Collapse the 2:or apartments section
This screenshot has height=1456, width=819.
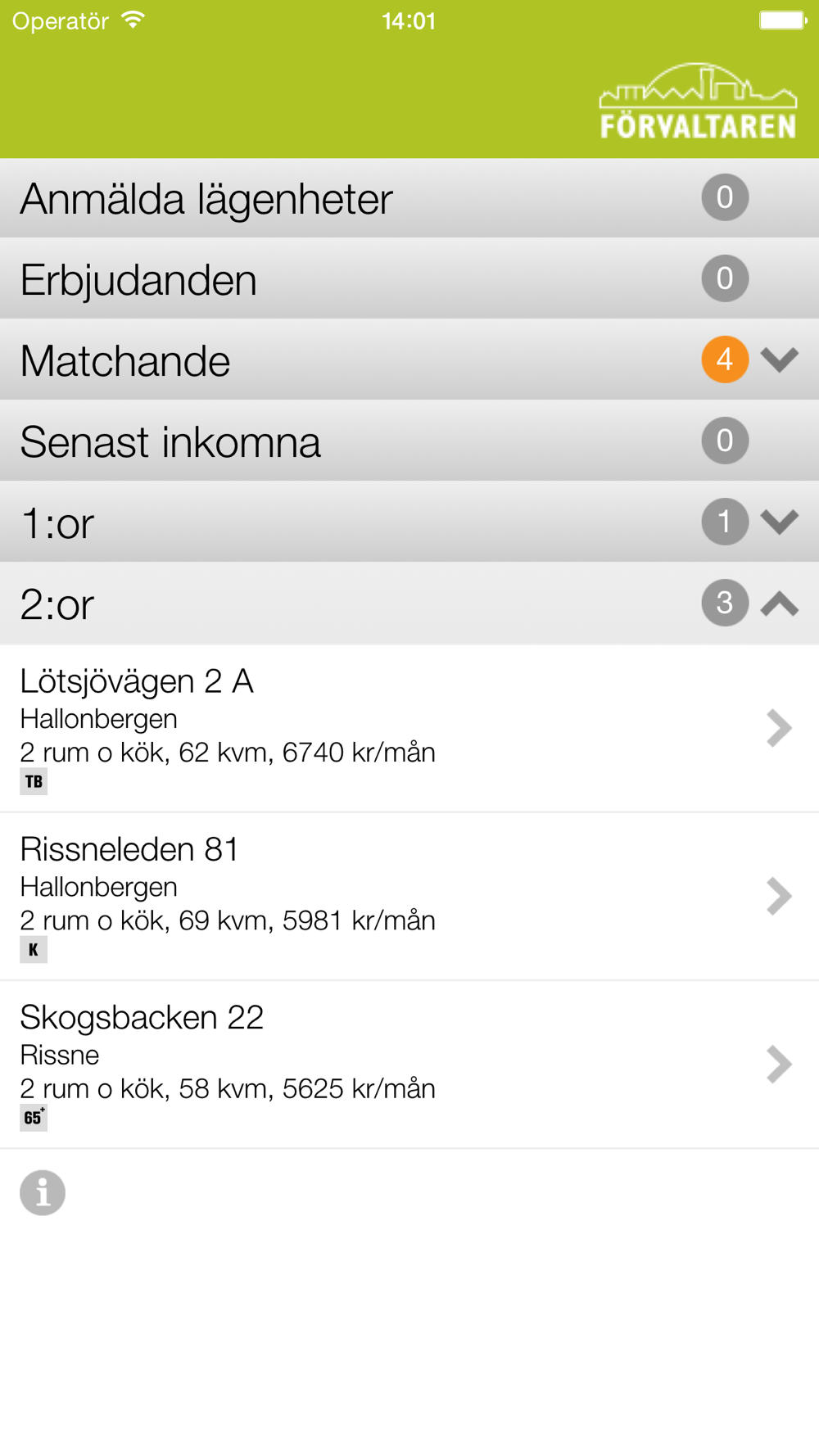pos(778,604)
